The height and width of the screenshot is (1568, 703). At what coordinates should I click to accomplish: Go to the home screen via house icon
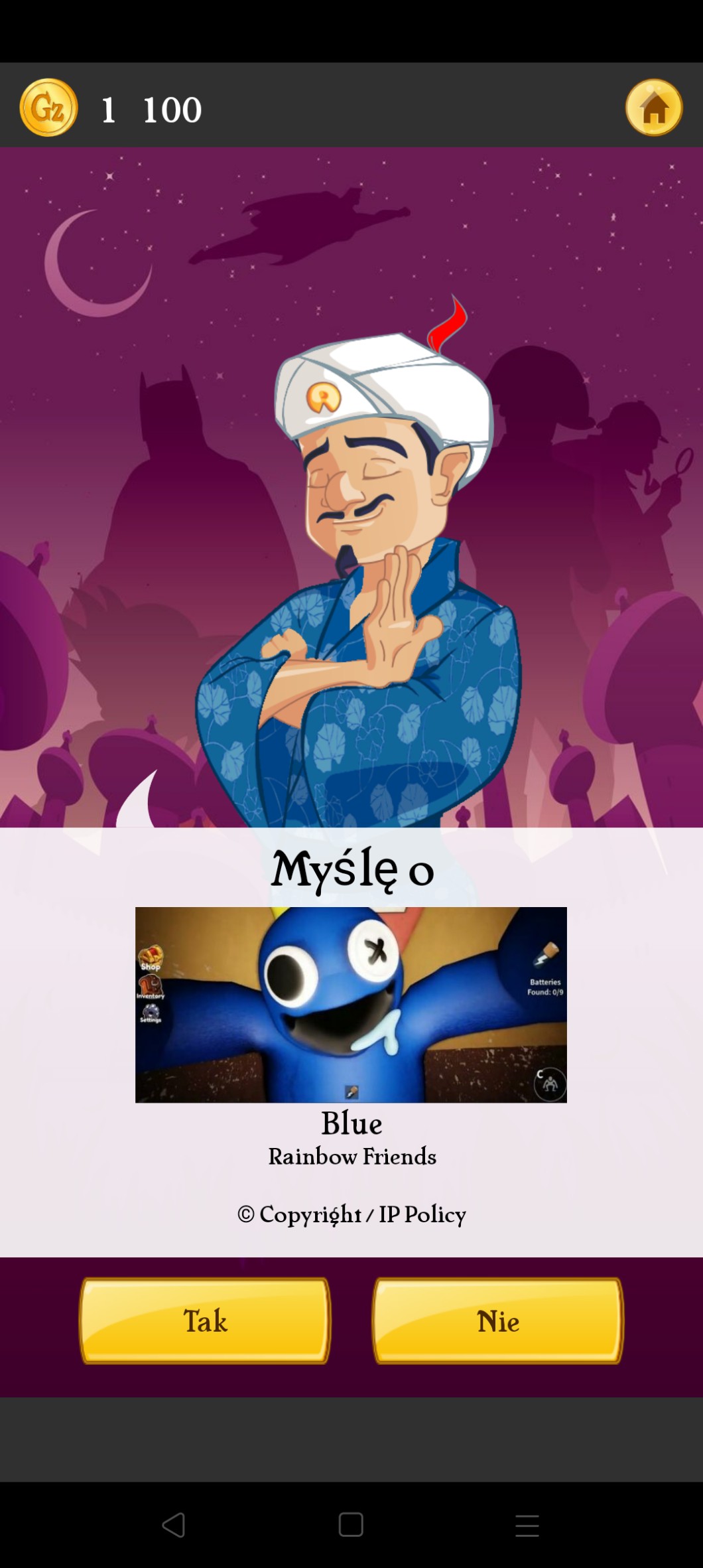[x=654, y=107]
